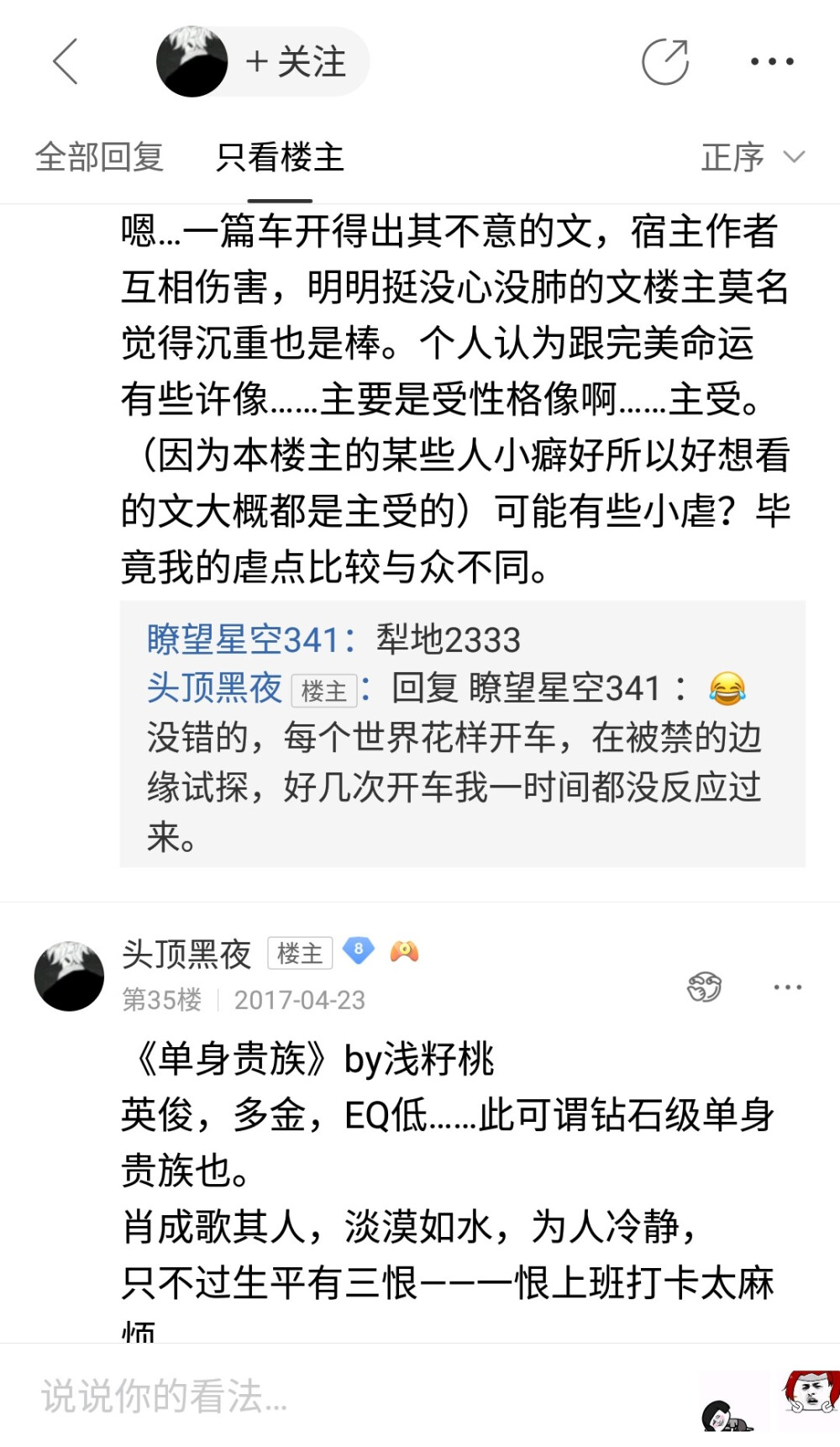Tap the profile avatar at the top

(x=192, y=59)
